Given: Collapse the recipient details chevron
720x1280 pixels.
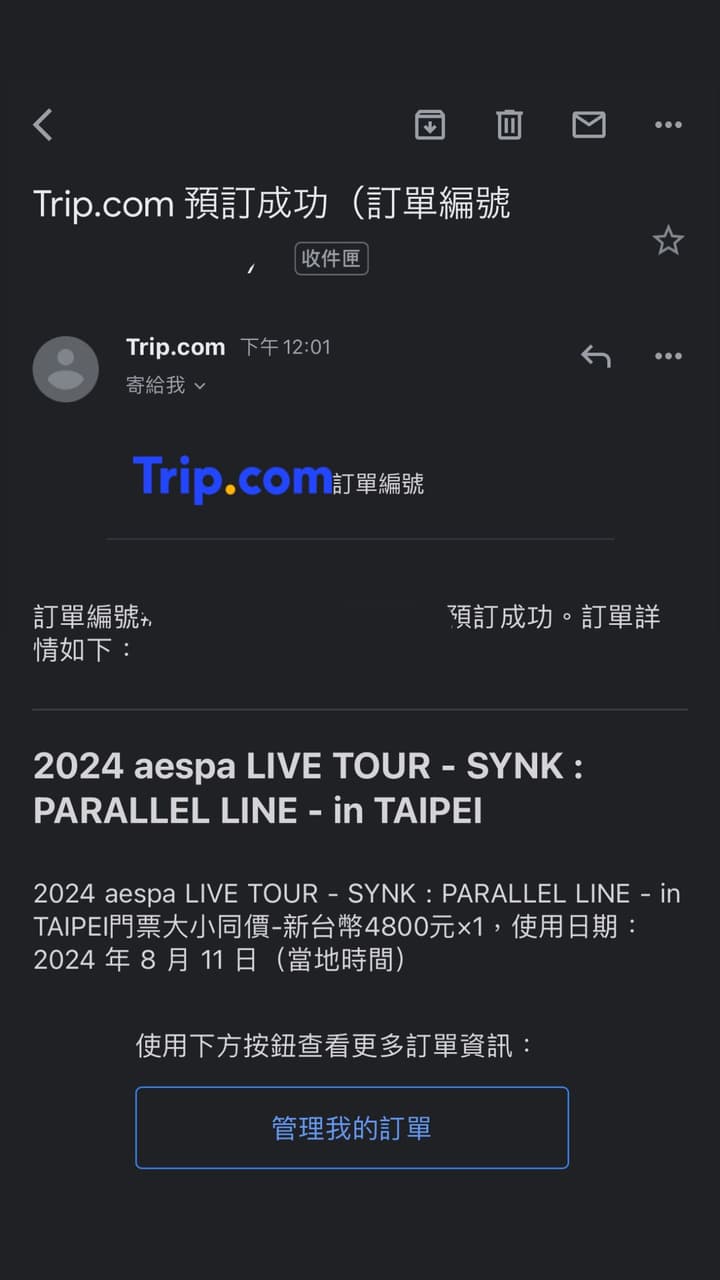Looking at the screenshot, I should click(198, 386).
